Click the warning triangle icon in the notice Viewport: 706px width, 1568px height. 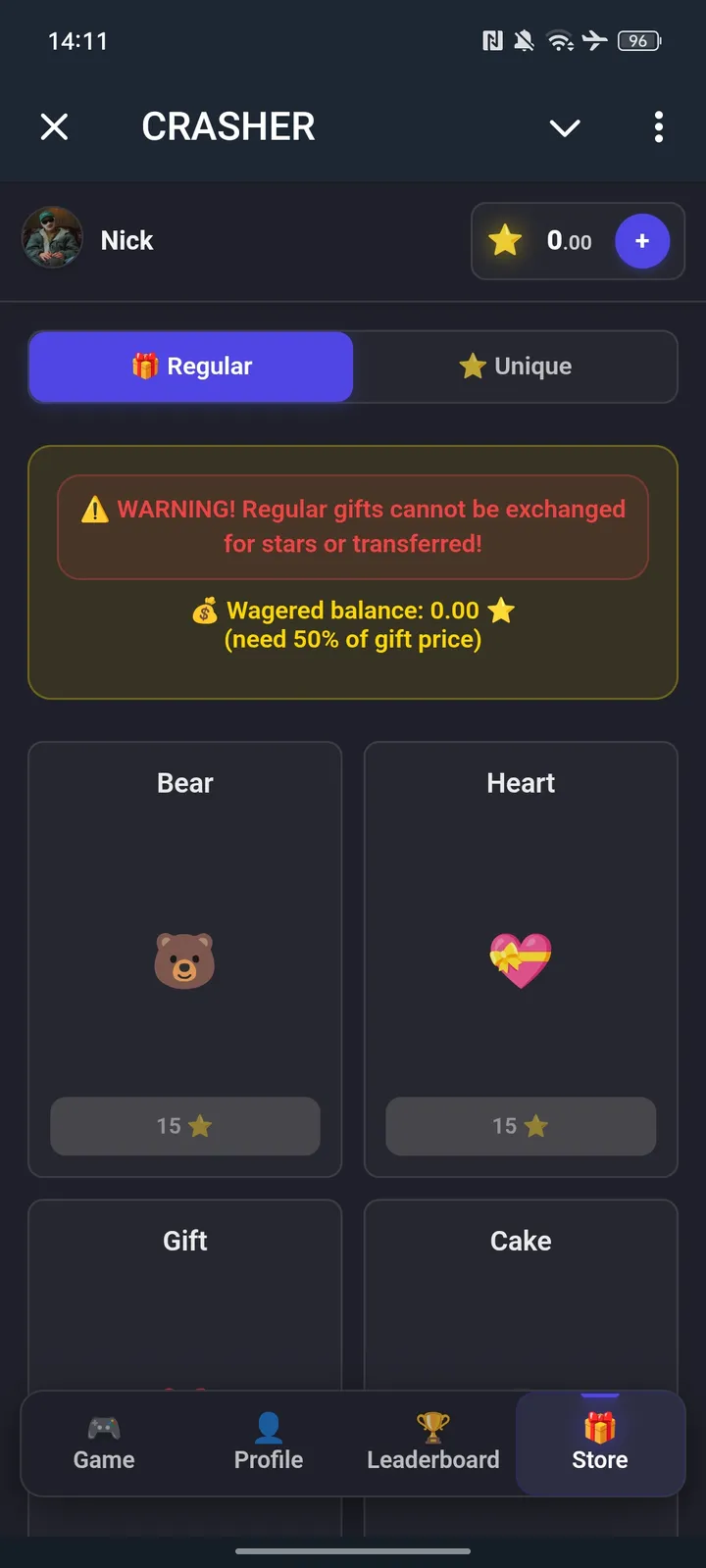95,510
